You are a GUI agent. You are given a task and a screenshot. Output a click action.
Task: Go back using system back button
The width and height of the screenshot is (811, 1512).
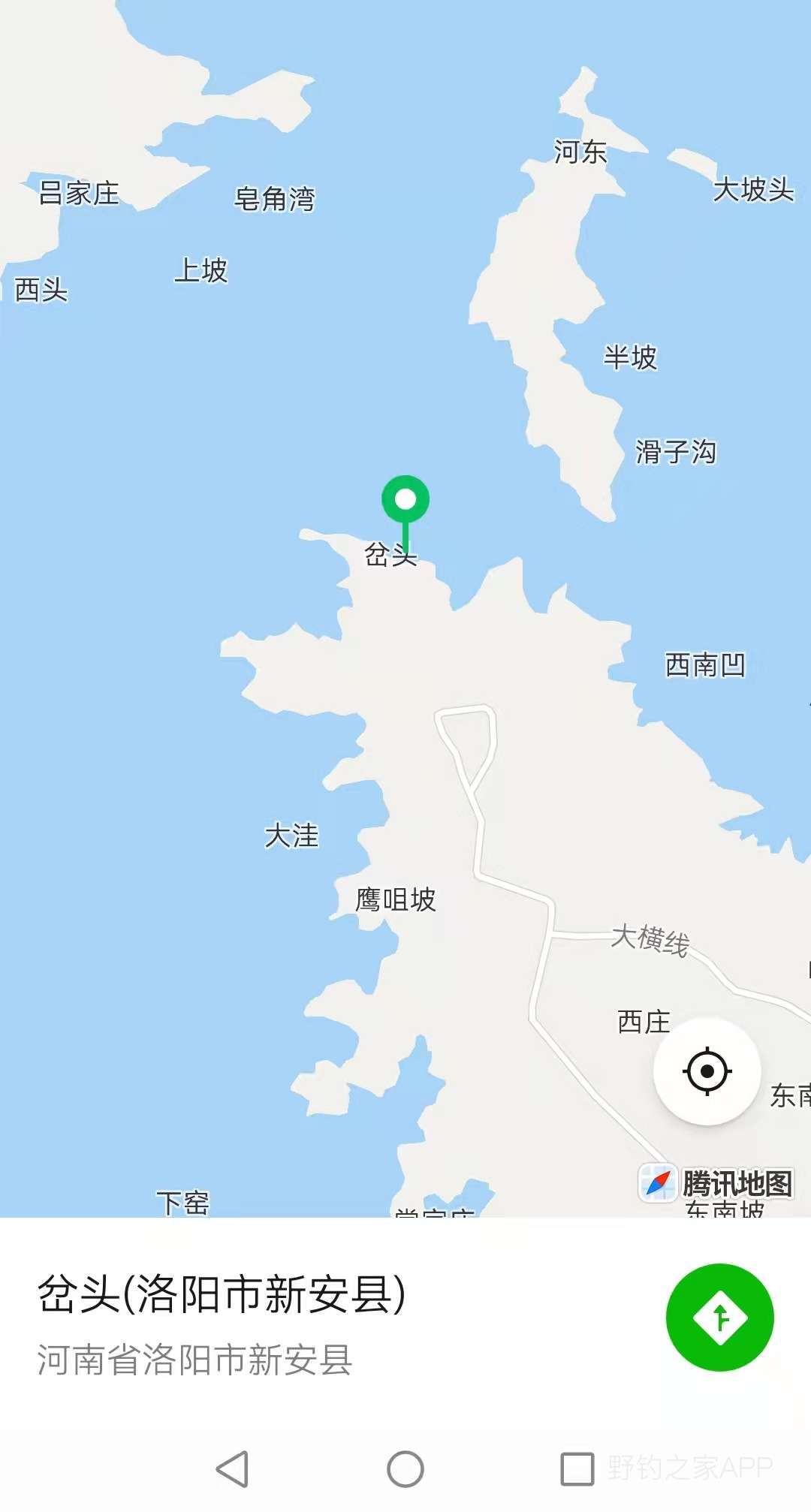pos(233,1469)
